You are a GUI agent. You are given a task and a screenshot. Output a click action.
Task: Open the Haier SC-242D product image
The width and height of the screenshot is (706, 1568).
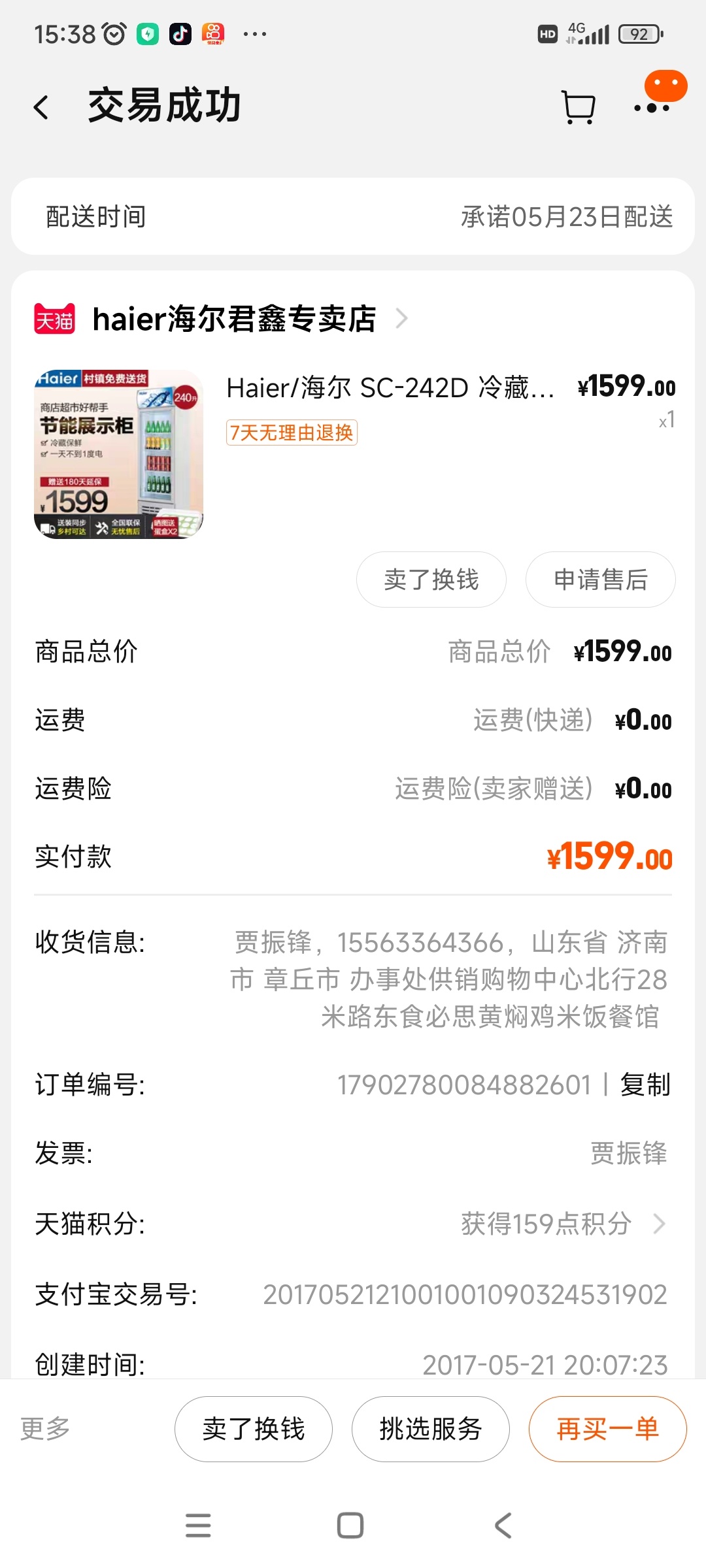click(118, 454)
